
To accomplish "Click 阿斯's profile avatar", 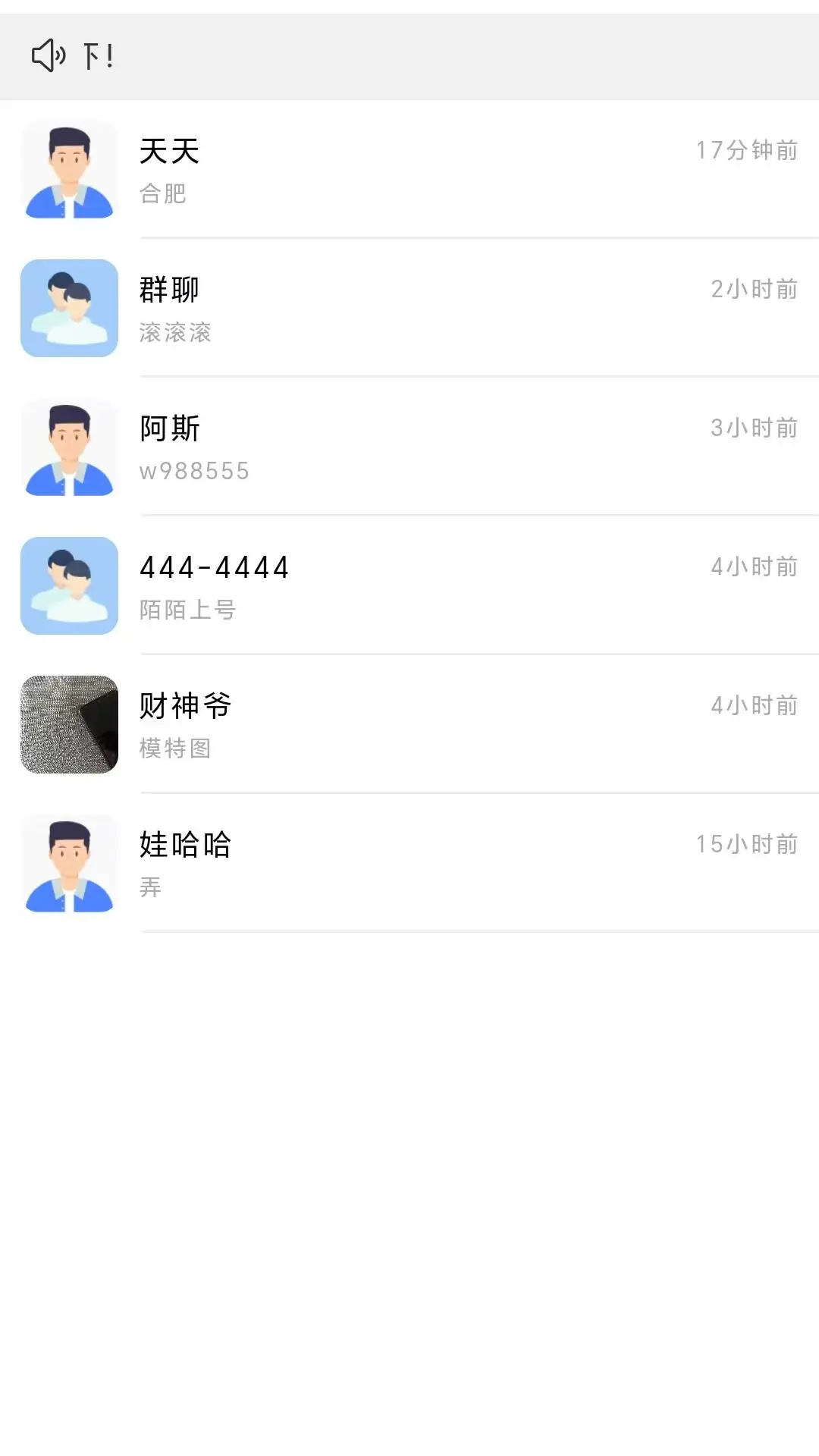I will click(68, 447).
